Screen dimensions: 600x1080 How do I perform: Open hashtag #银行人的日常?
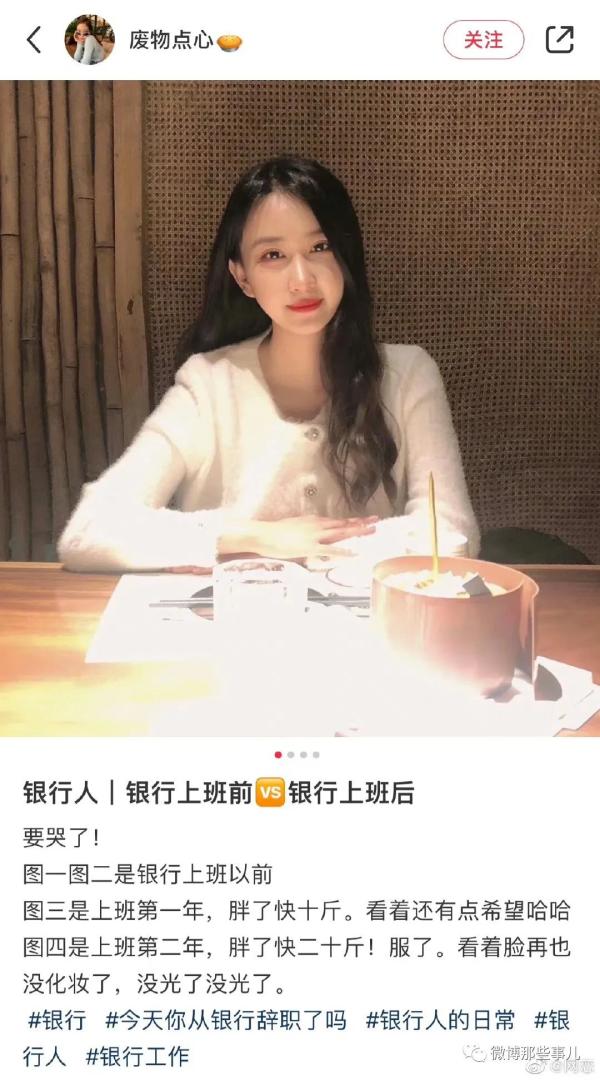click(440, 1021)
